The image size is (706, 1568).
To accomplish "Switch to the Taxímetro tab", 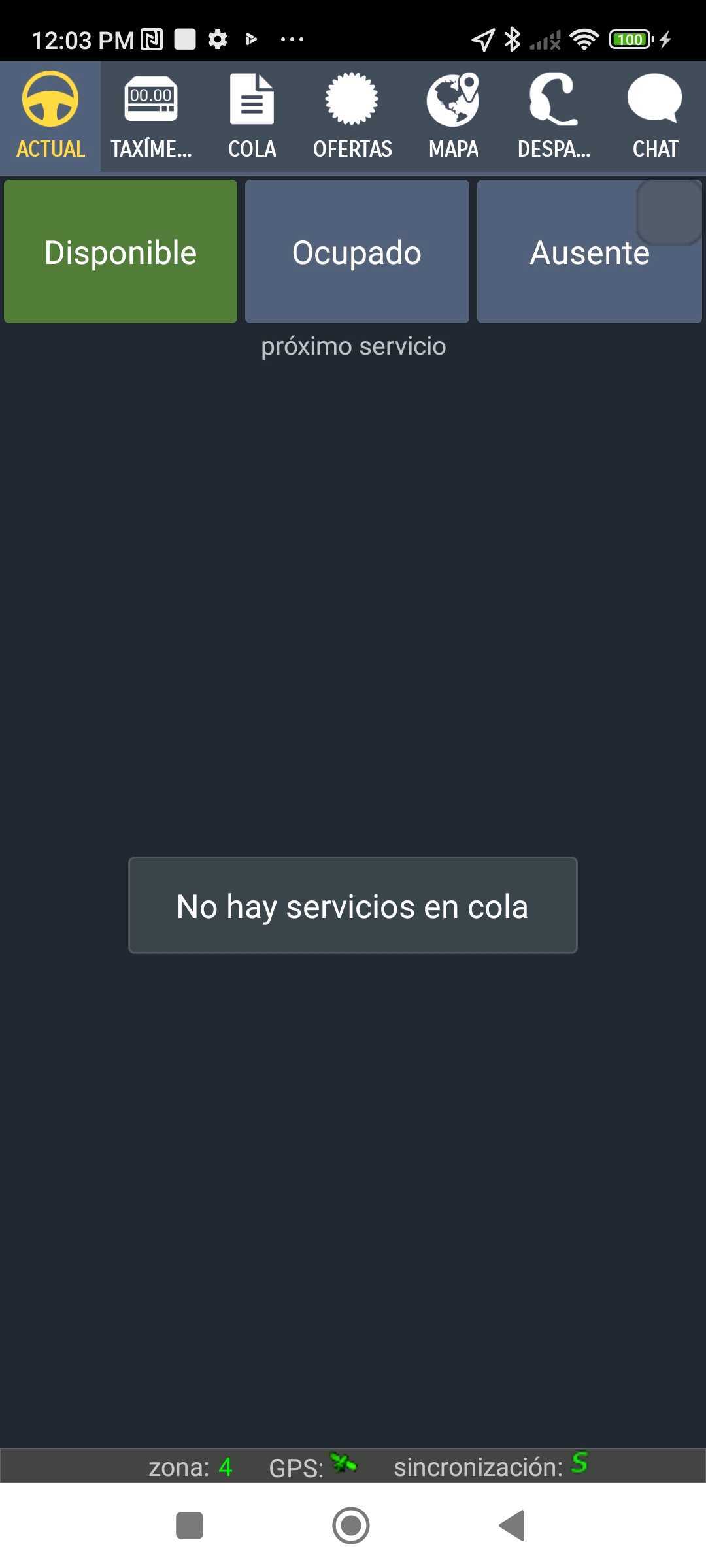I will (x=151, y=116).
